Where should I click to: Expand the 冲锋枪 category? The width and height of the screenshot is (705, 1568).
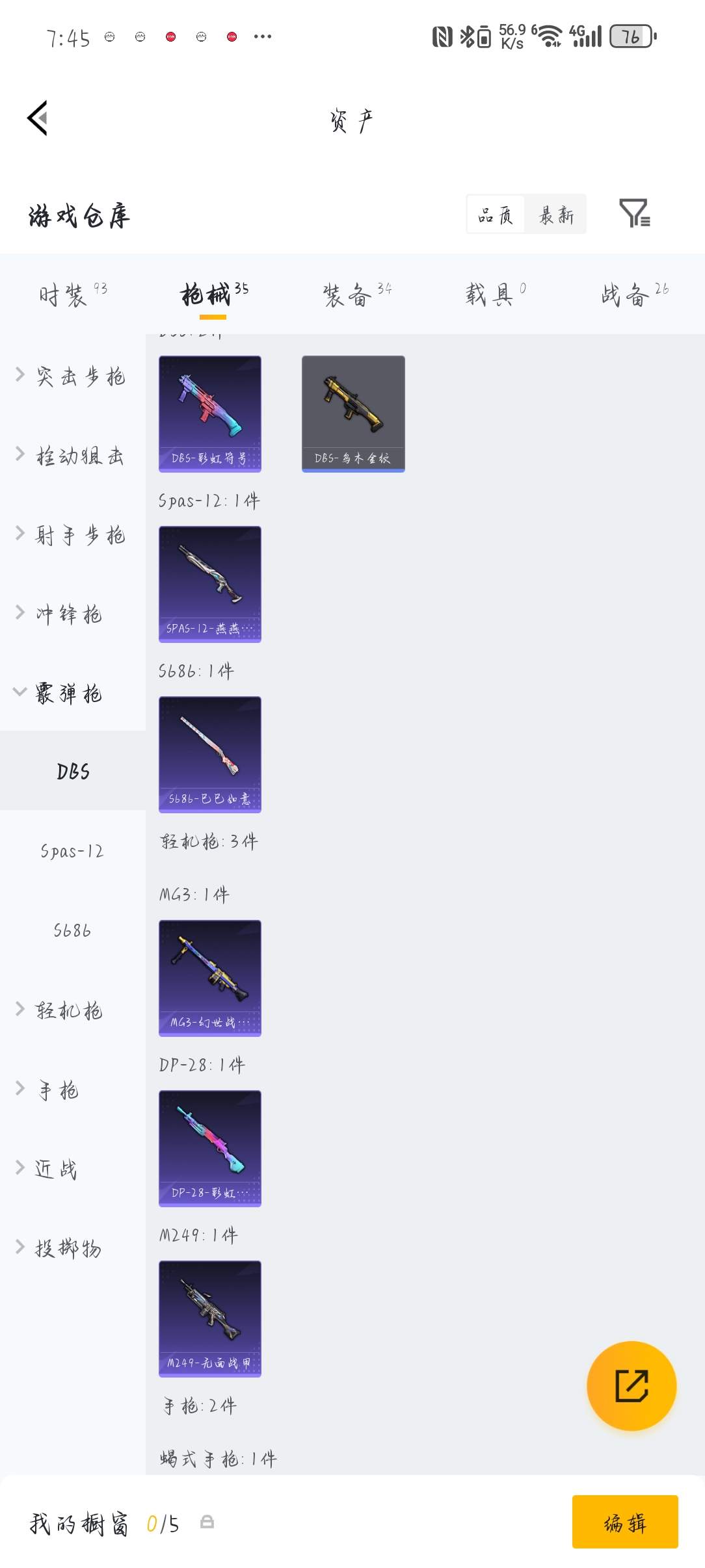68,614
